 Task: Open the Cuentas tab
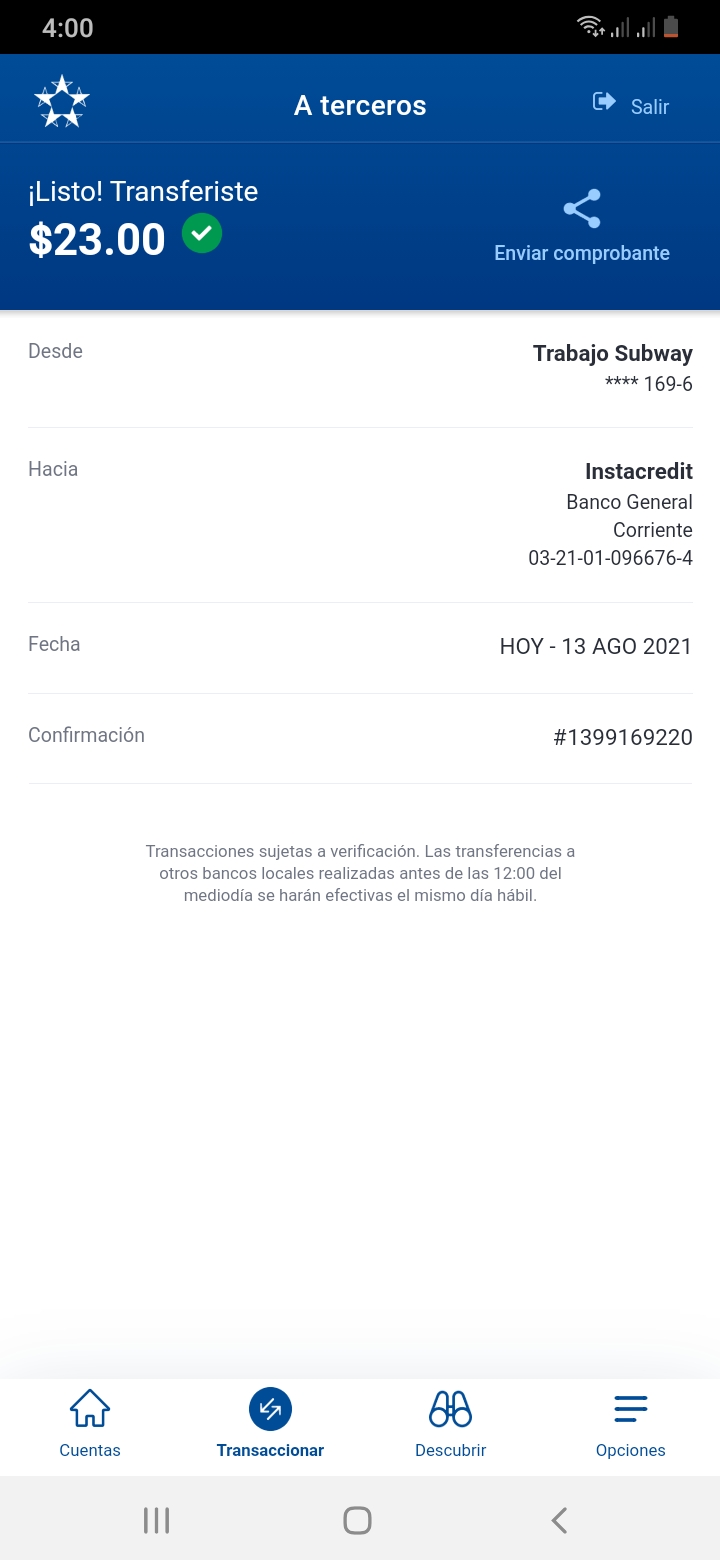point(90,1425)
